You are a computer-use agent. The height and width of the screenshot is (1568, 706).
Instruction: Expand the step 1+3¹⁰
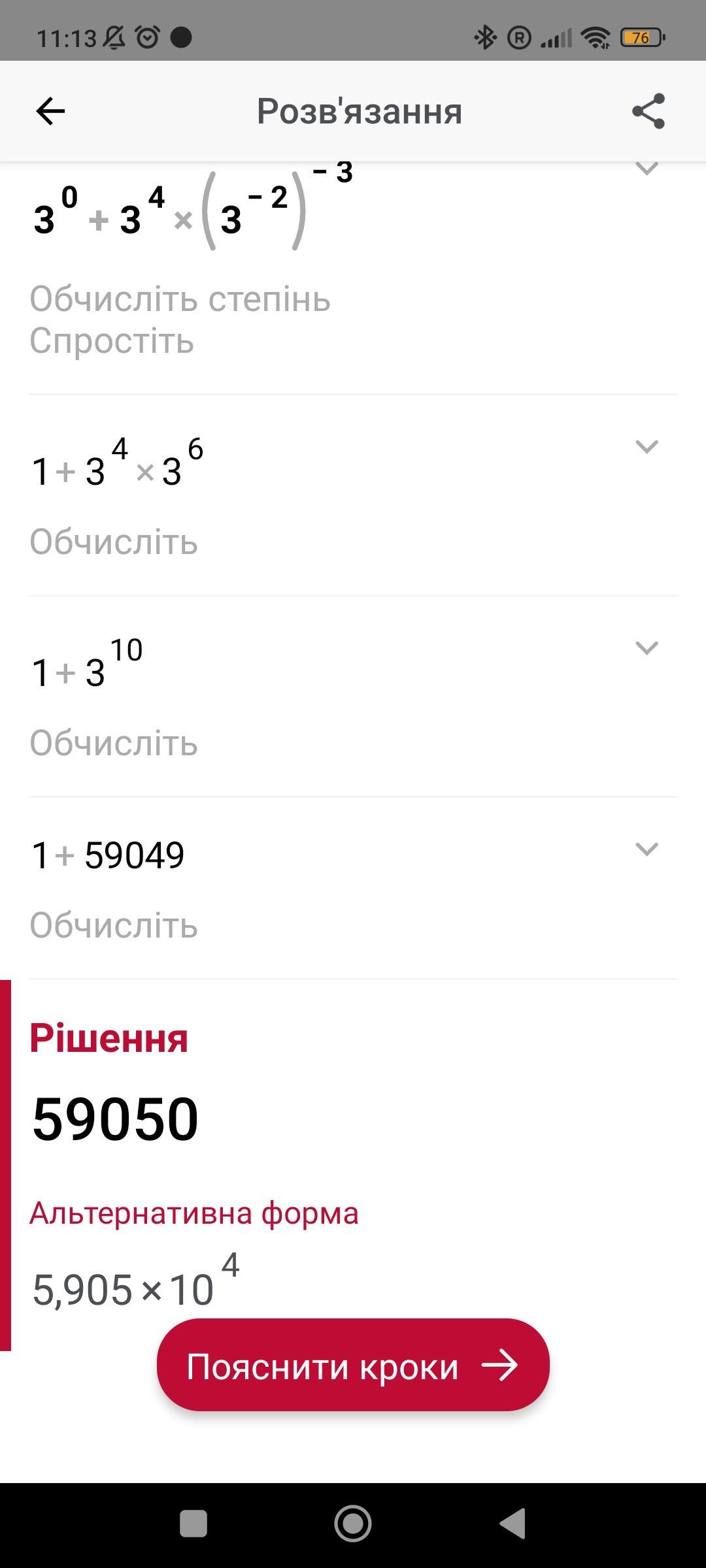pos(647,648)
